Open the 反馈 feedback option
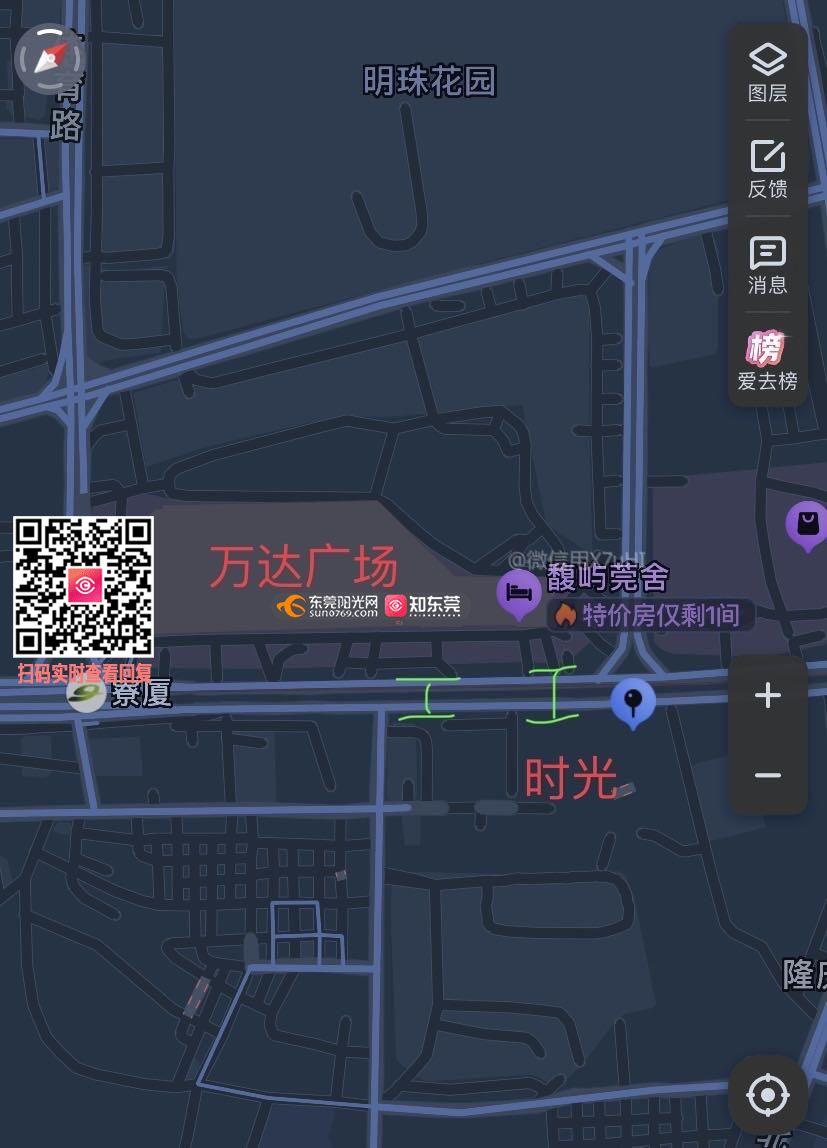The height and width of the screenshot is (1148, 827). click(767, 169)
